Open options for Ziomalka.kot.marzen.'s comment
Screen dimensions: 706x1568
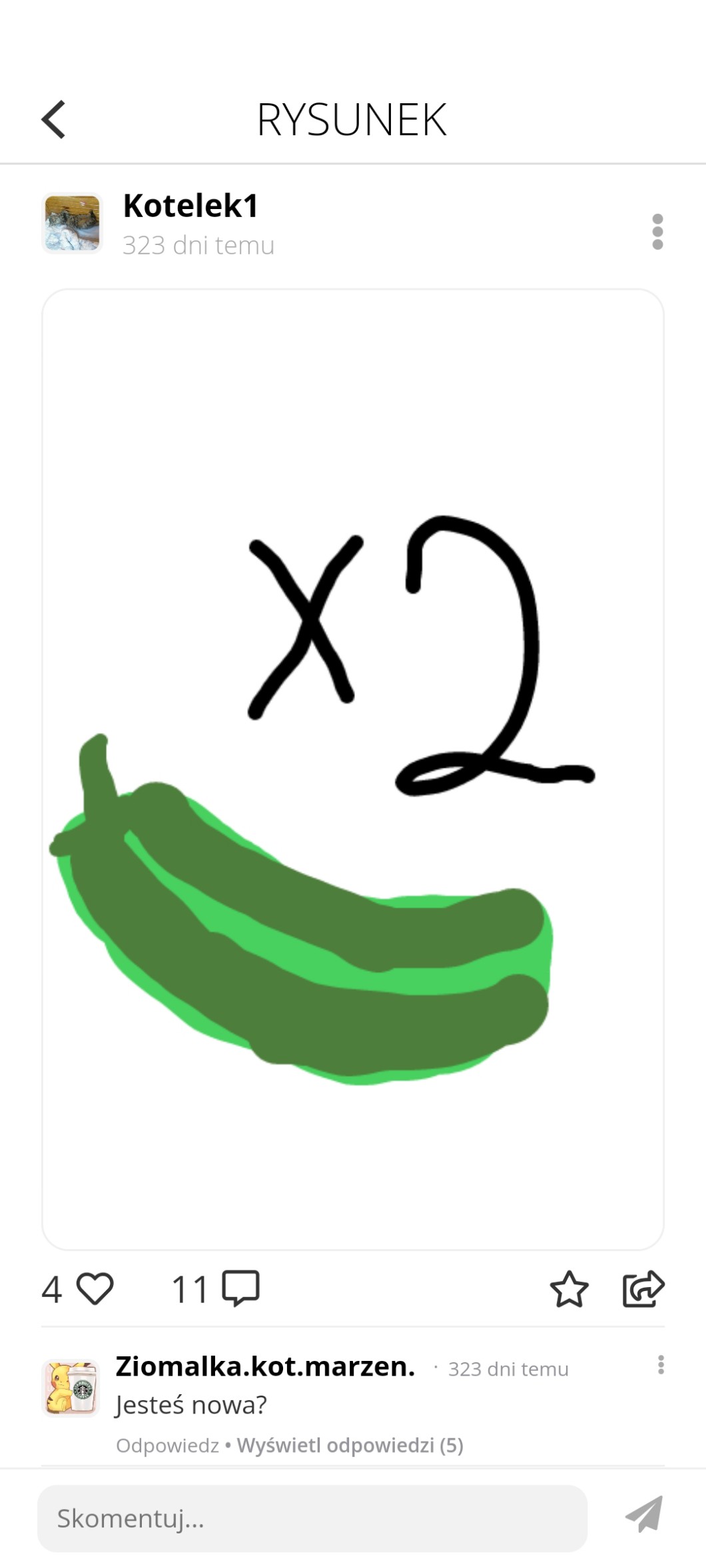point(661,1365)
